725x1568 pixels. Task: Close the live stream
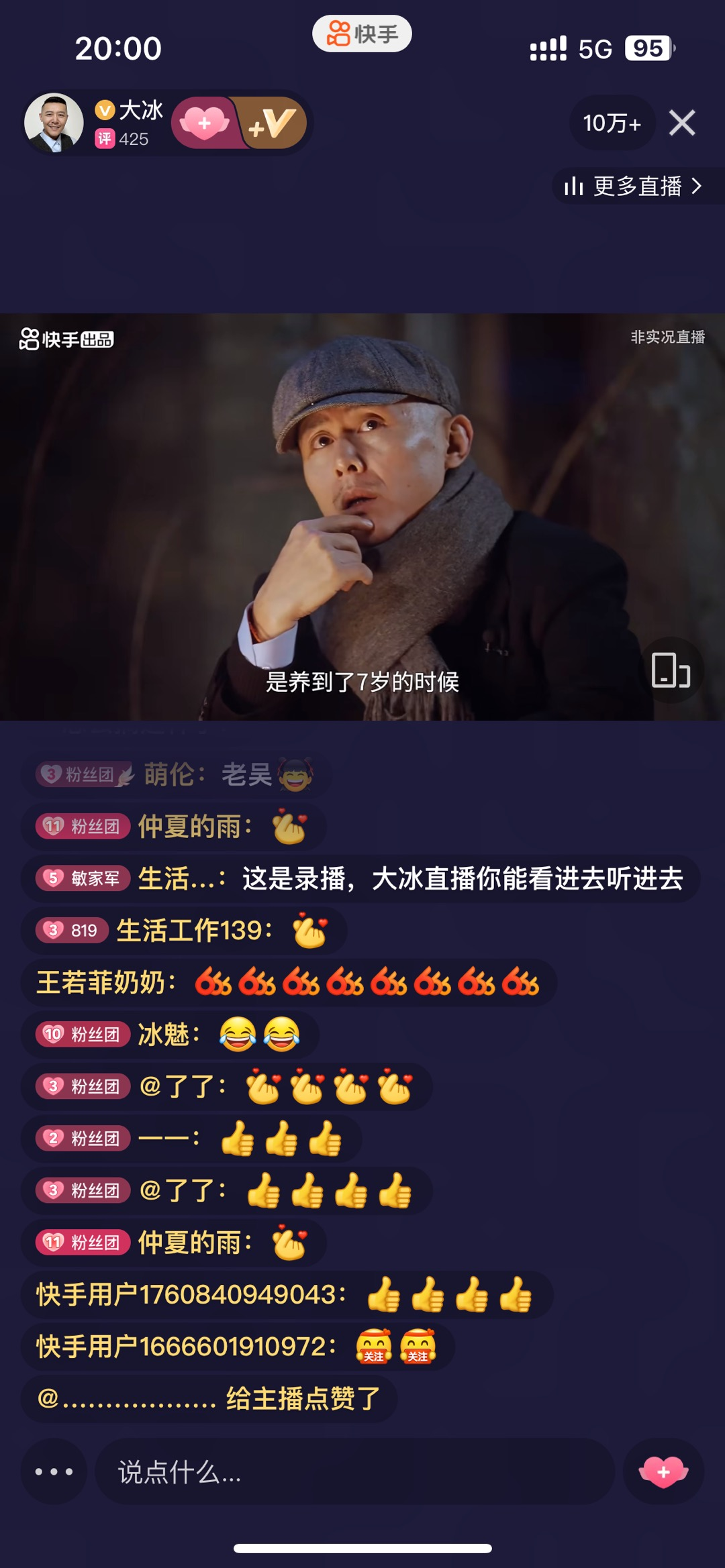(x=682, y=123)
